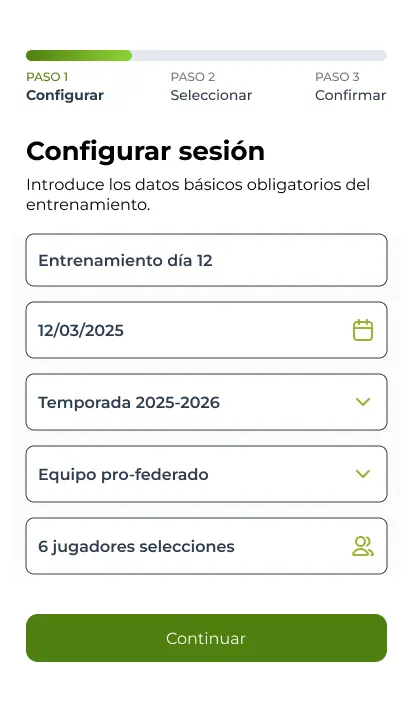Go to Paso 3 Confirmar step
Viewport: 413px width, 712px height.
coord(350,86)
